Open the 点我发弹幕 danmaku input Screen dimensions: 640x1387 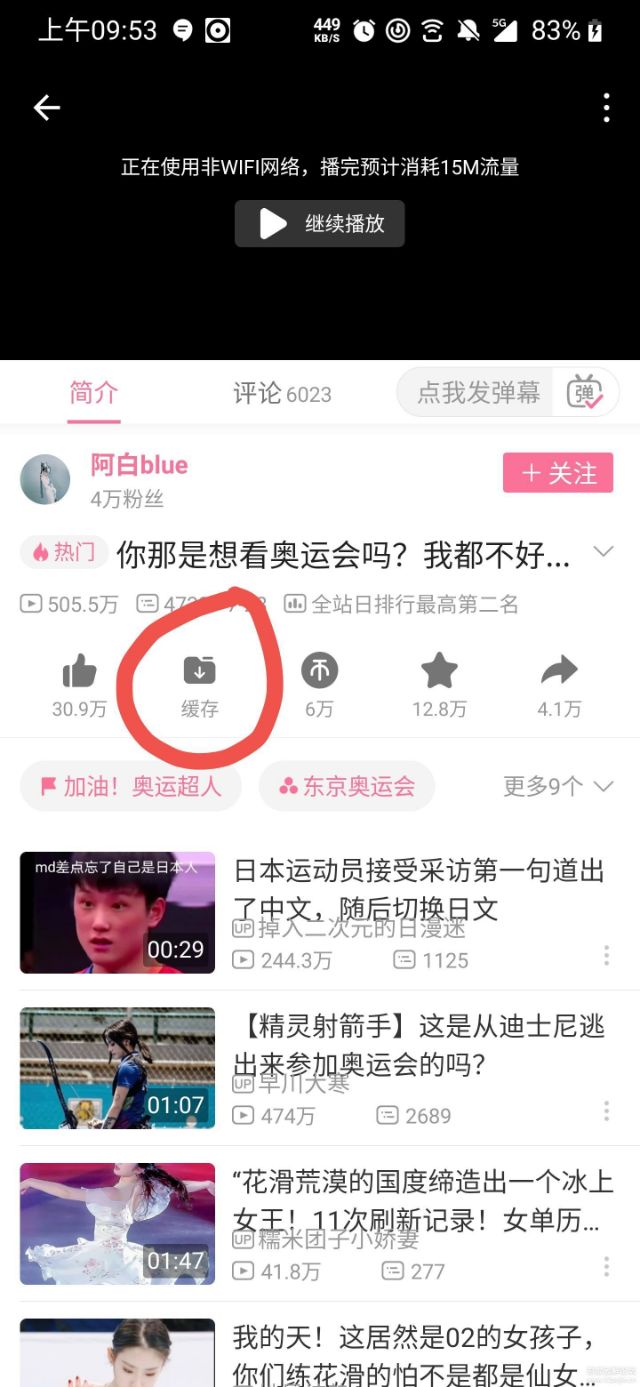coord(478,393)
